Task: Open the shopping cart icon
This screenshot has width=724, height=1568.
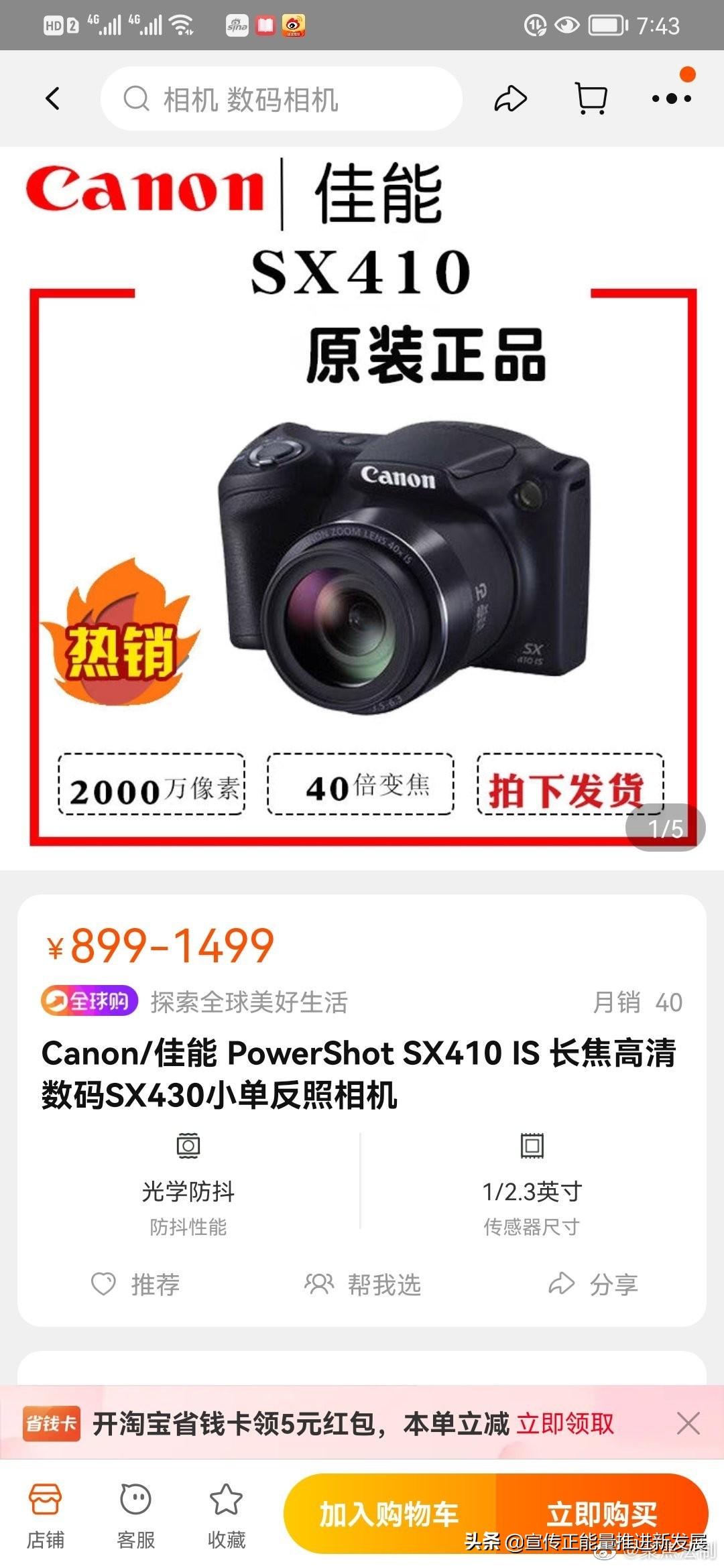Action: (x=591, y=99)
